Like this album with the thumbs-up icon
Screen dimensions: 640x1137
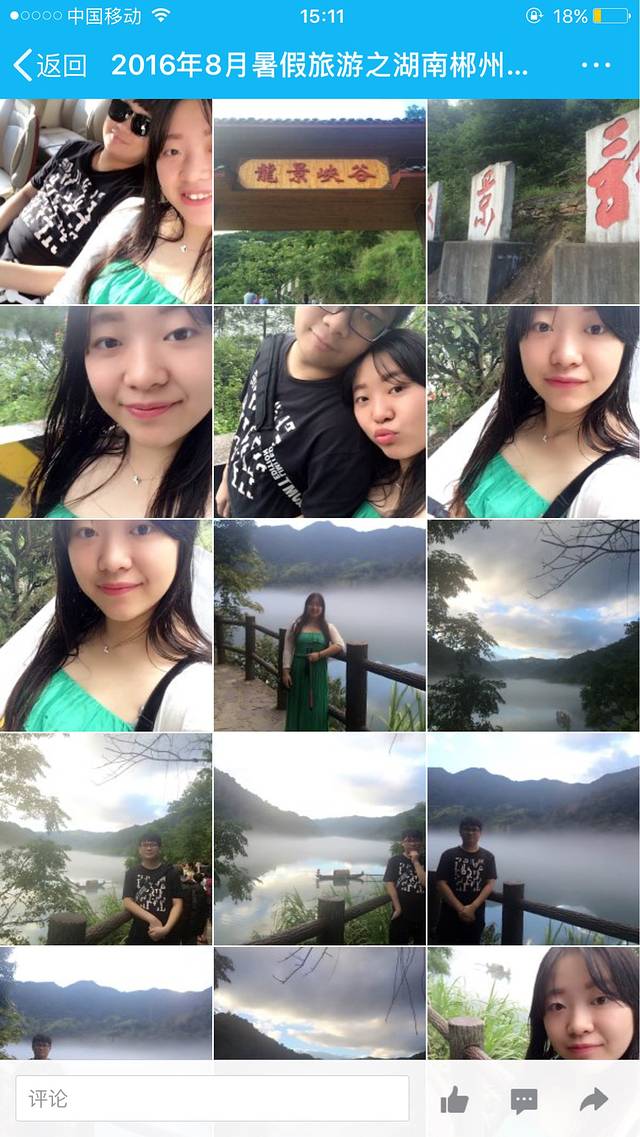454,1101
